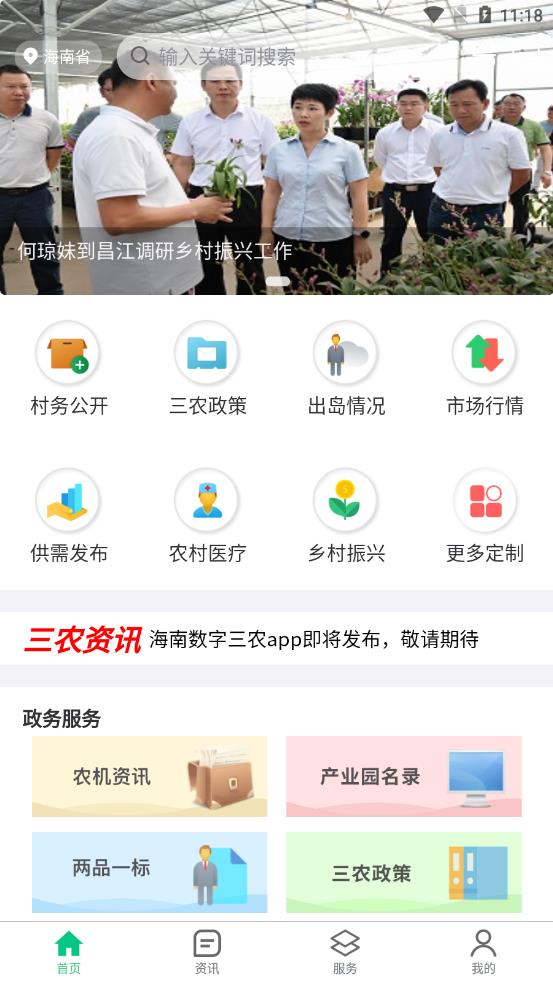Open the 农机资讯 card
This screenshot has width=553, height=983.
pyautogui.click(x=149, y=777)
